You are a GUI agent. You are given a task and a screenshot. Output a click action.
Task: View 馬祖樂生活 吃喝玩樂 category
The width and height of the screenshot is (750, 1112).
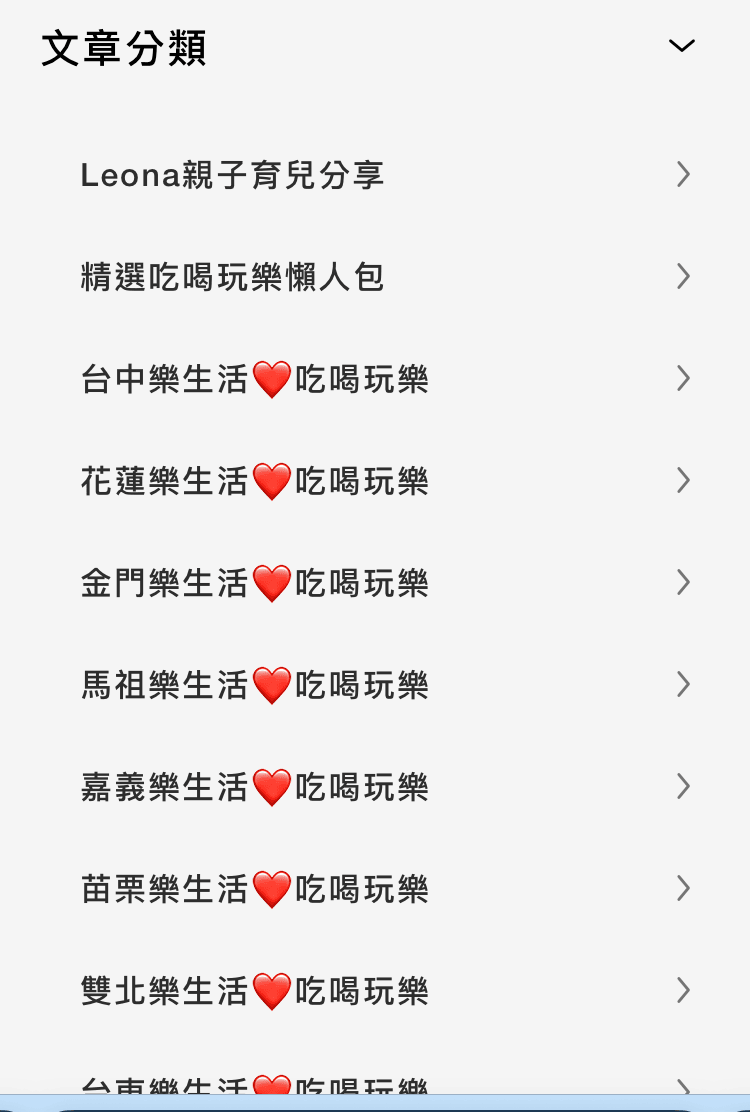(254, 685)
